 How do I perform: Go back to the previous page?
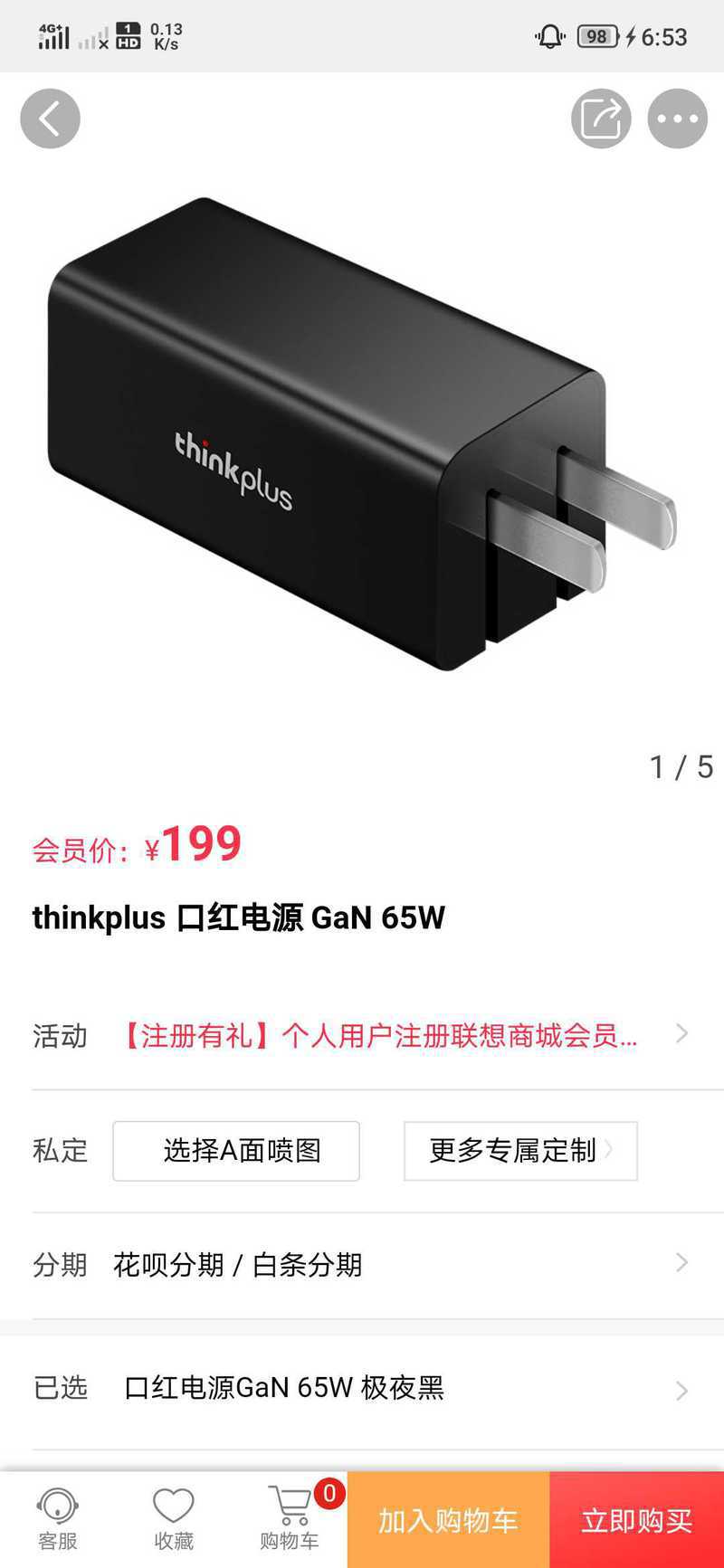(x=51, y=119)
